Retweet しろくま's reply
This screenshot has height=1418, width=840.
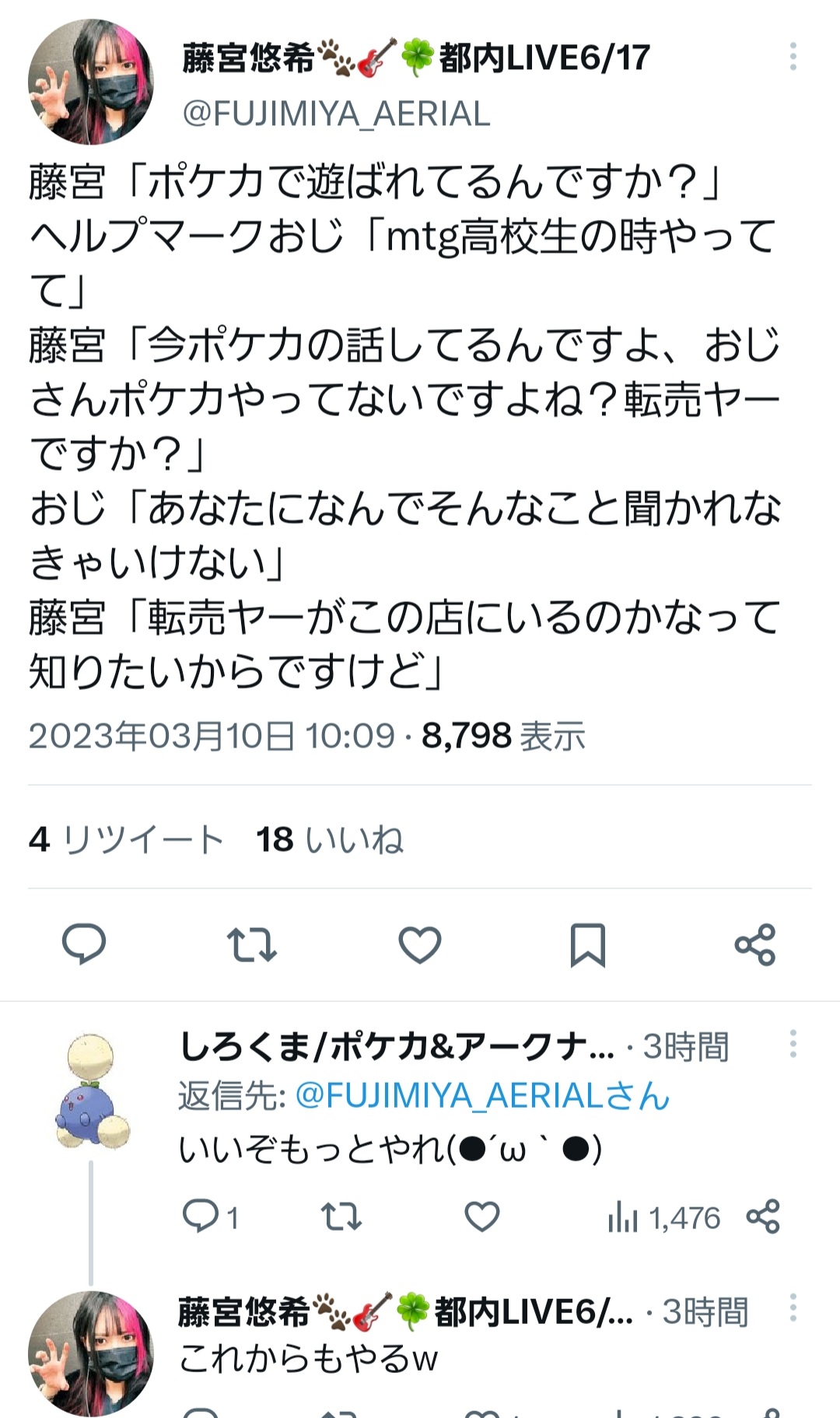[341, 1217]
